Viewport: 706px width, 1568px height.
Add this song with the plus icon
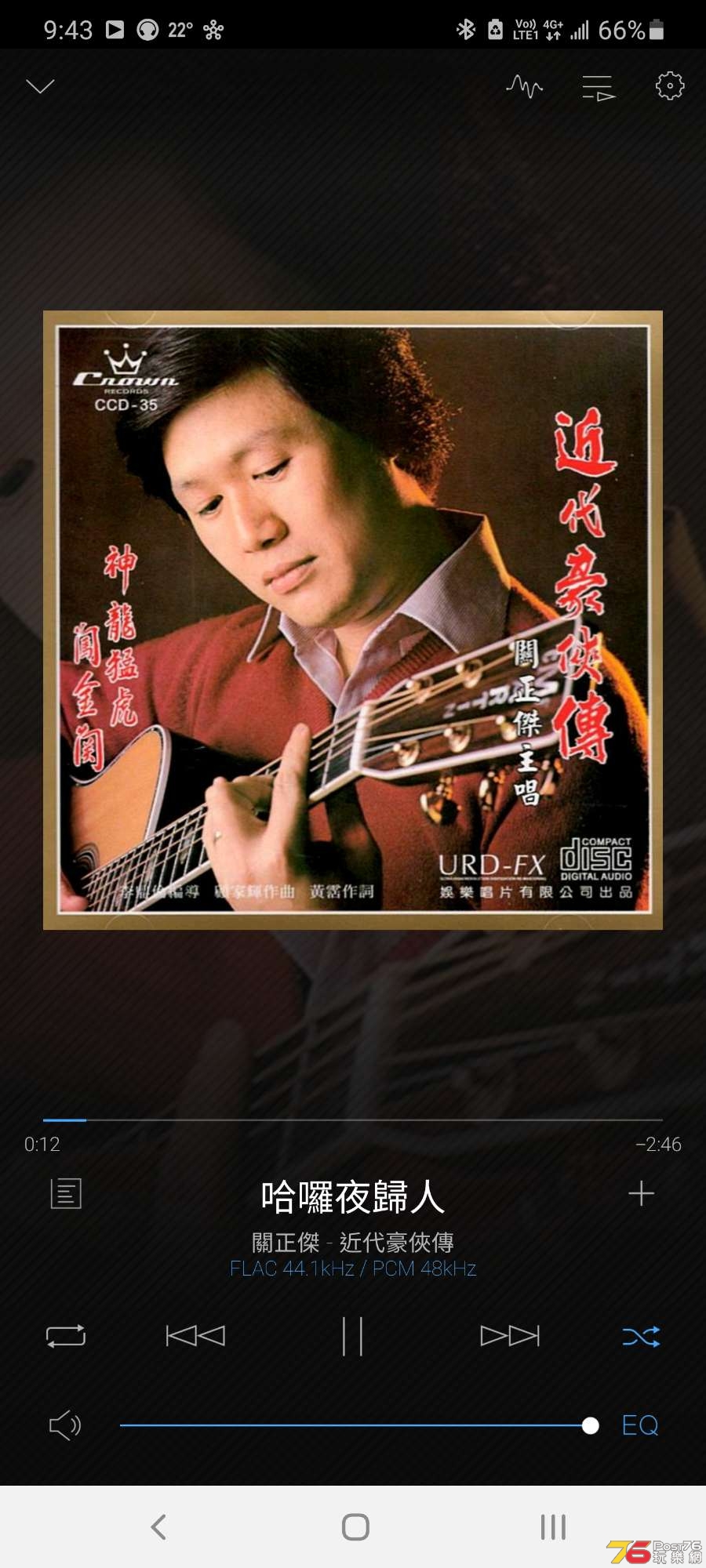pos(641,1193)
